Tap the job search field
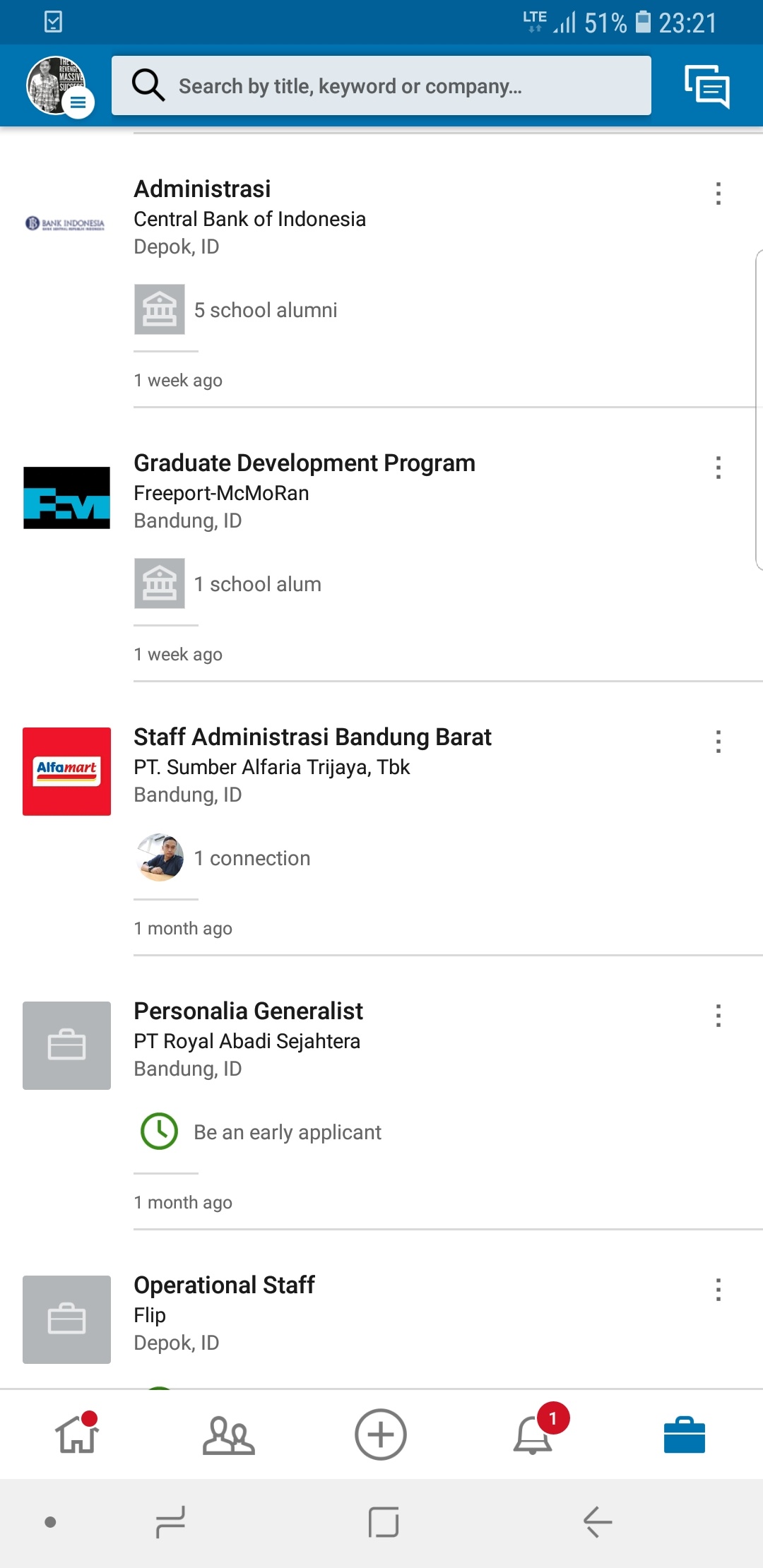This screenshot has width=763, height=1568. tap(381, 86)
